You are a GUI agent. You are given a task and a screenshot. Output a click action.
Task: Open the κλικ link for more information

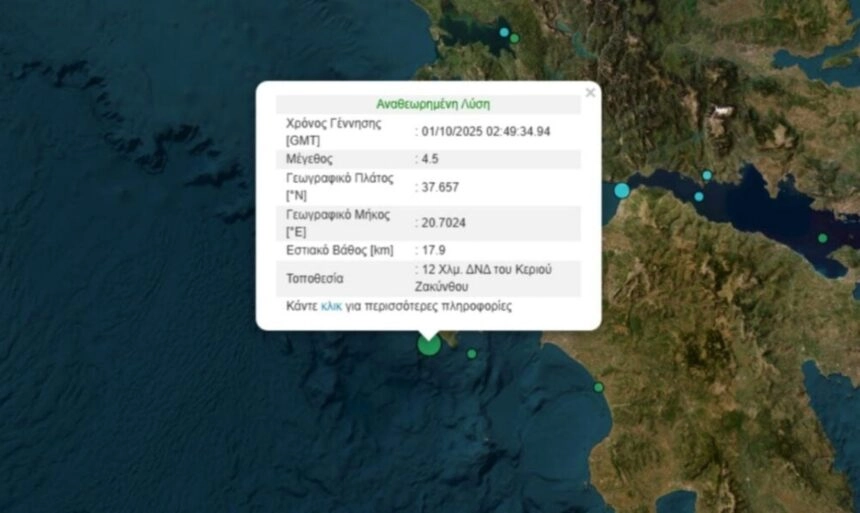pyautogui.click(x=331, y=307)
